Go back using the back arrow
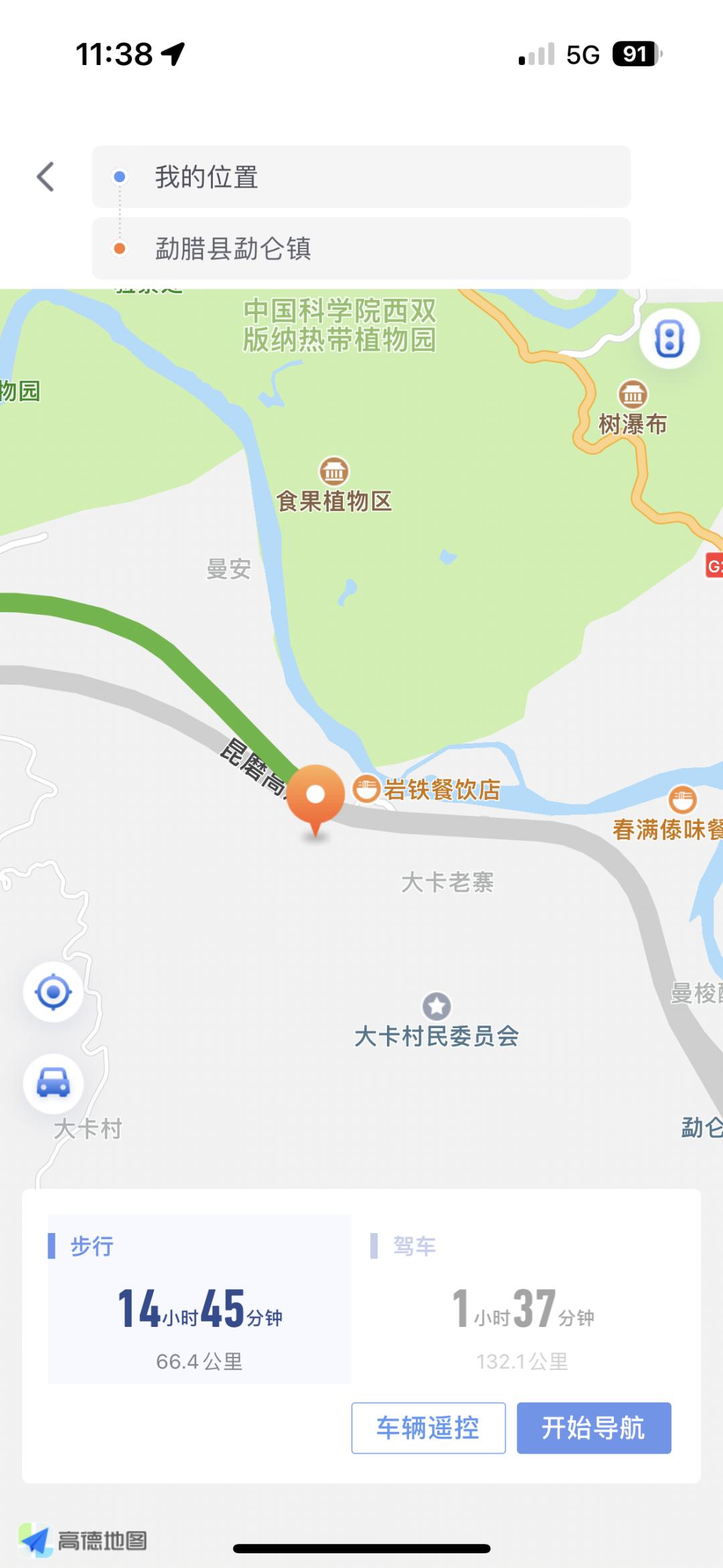 46,177
